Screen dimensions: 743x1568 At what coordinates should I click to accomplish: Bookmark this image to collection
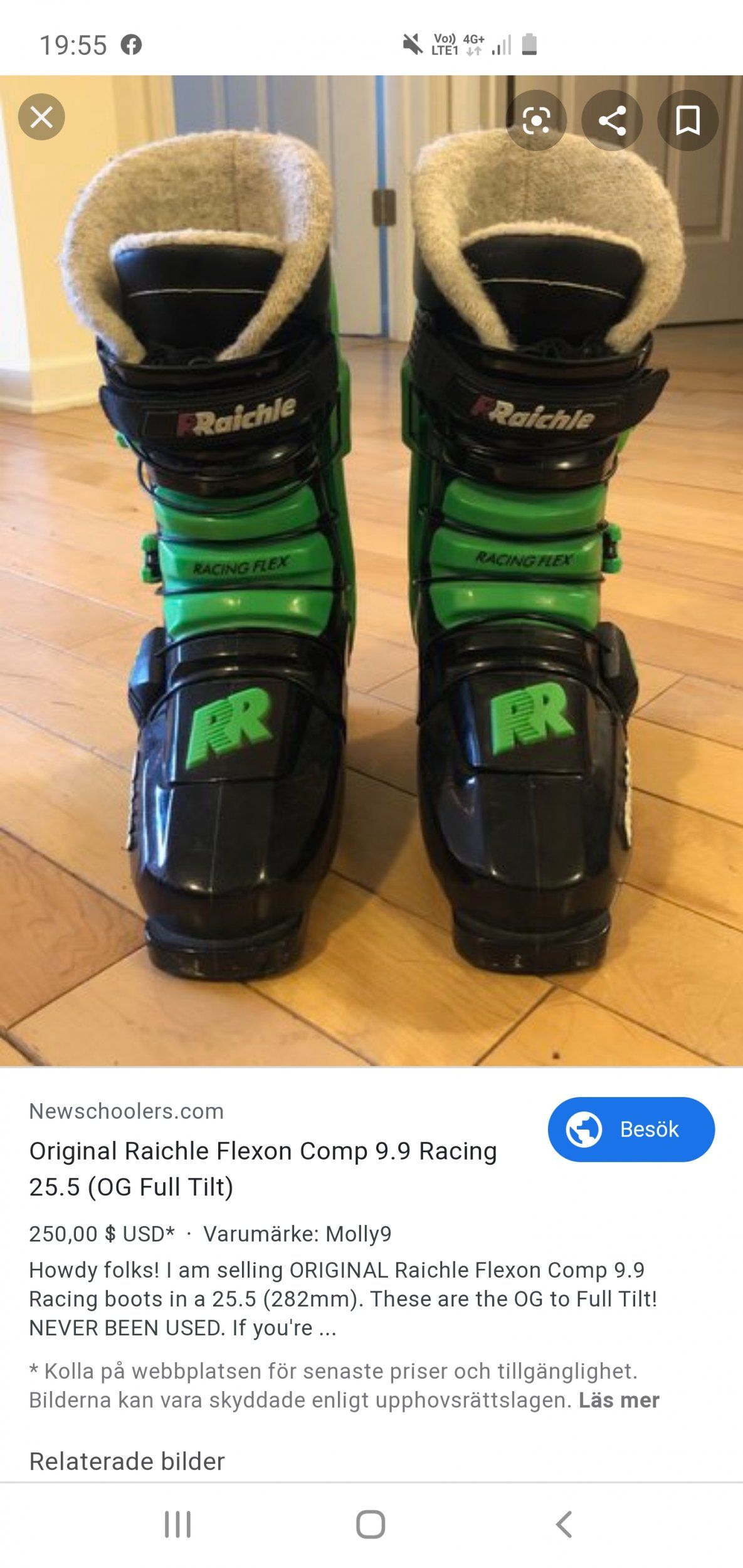click(x=687, y=120)
